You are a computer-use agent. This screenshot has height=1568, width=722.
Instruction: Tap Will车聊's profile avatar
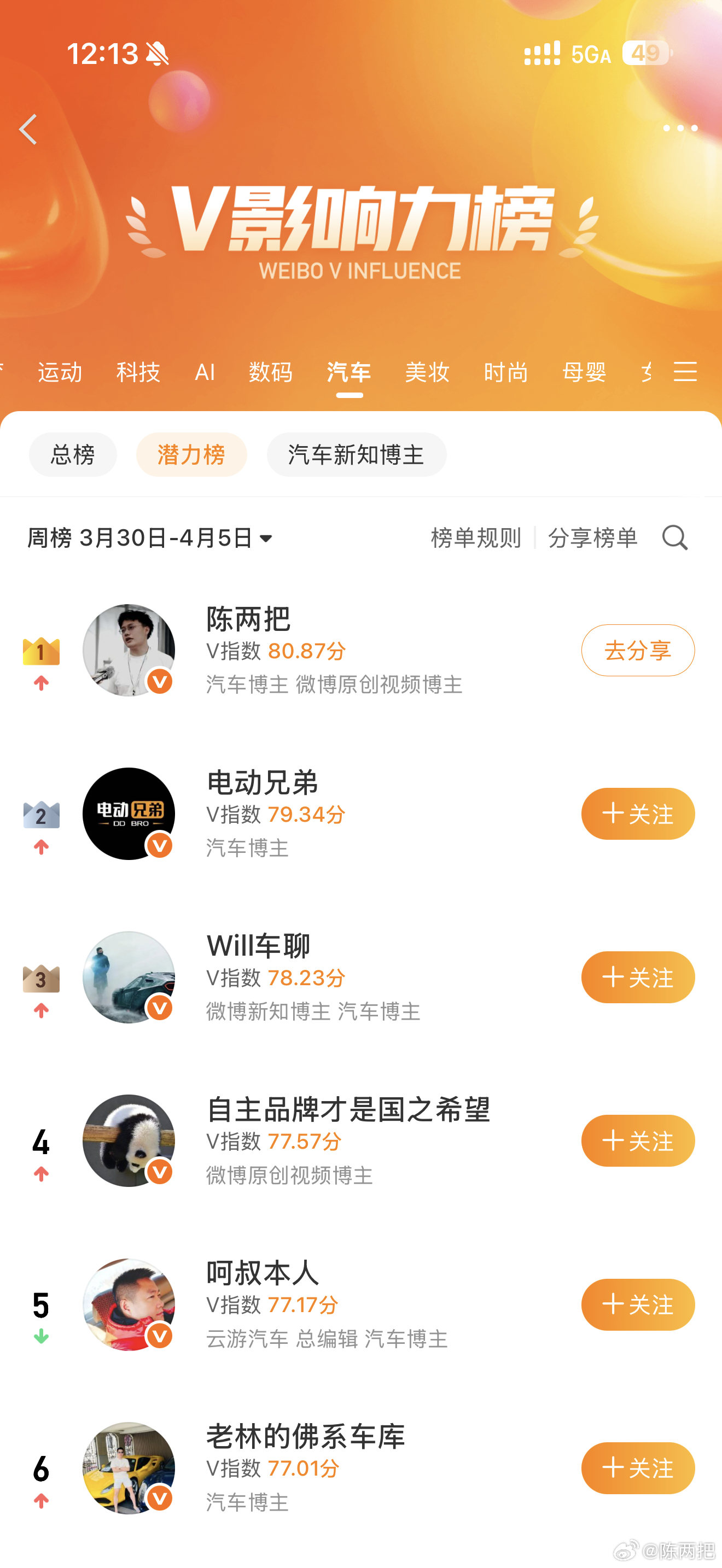tap(129, 978)
